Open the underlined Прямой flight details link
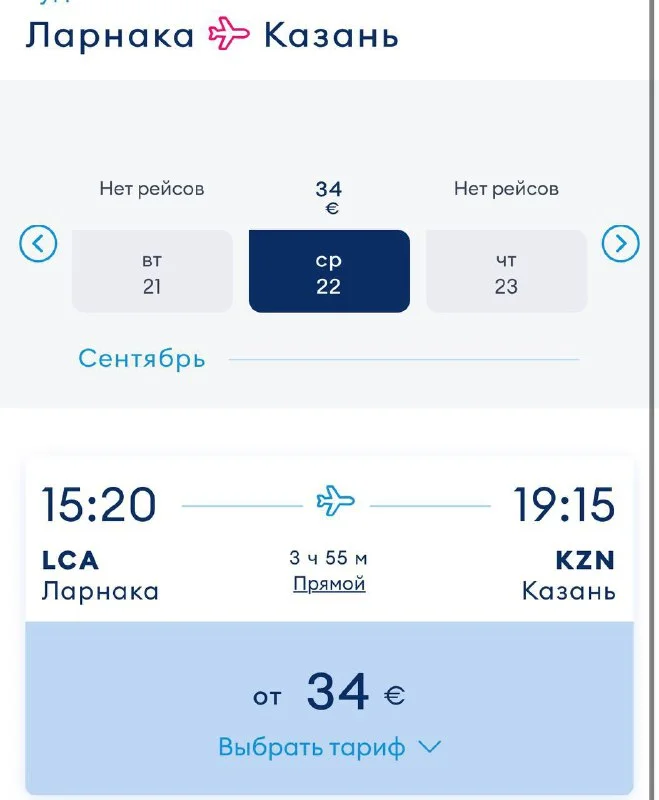Image resolution: width=659 pixels, height=800 pixels. pos(329,584)
